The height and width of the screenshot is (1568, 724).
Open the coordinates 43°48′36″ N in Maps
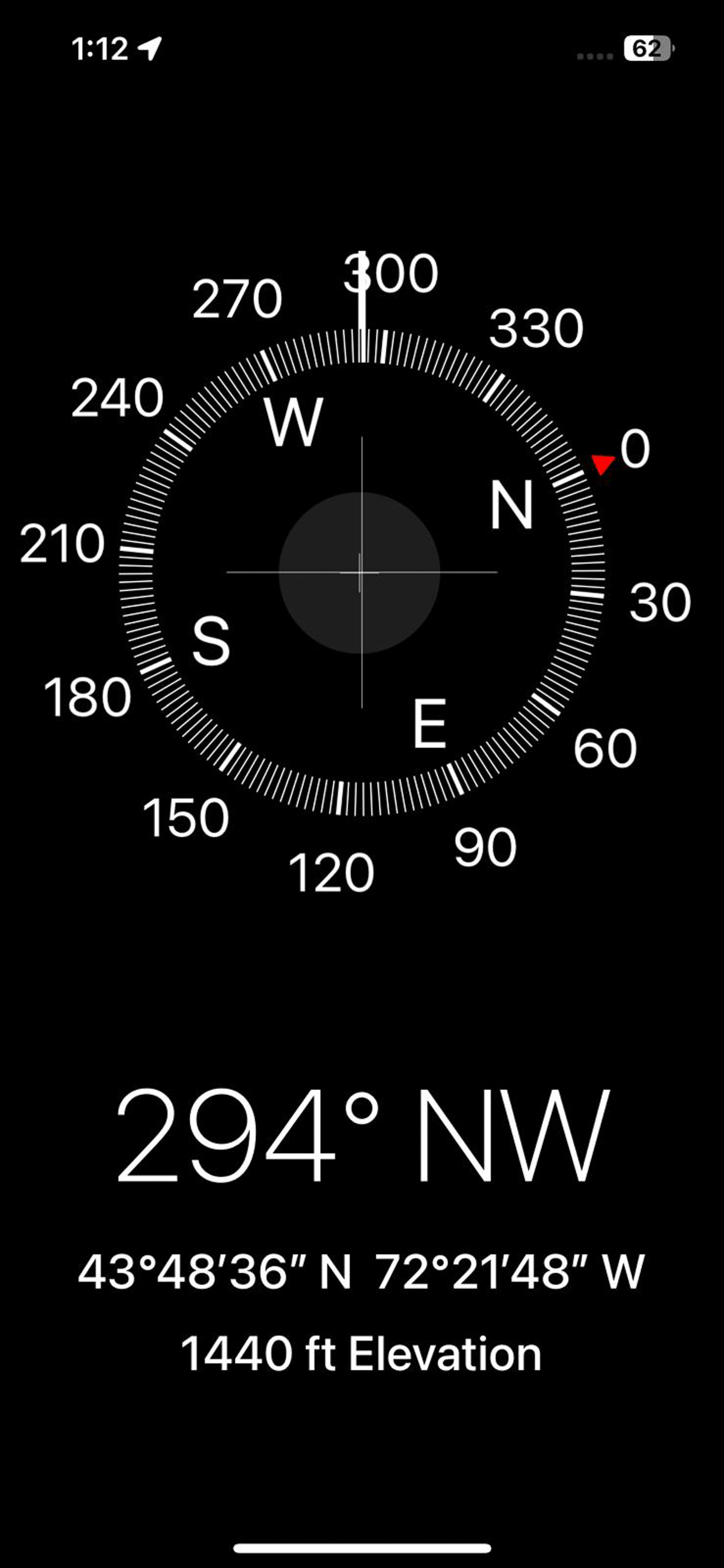click(361, 1272)
